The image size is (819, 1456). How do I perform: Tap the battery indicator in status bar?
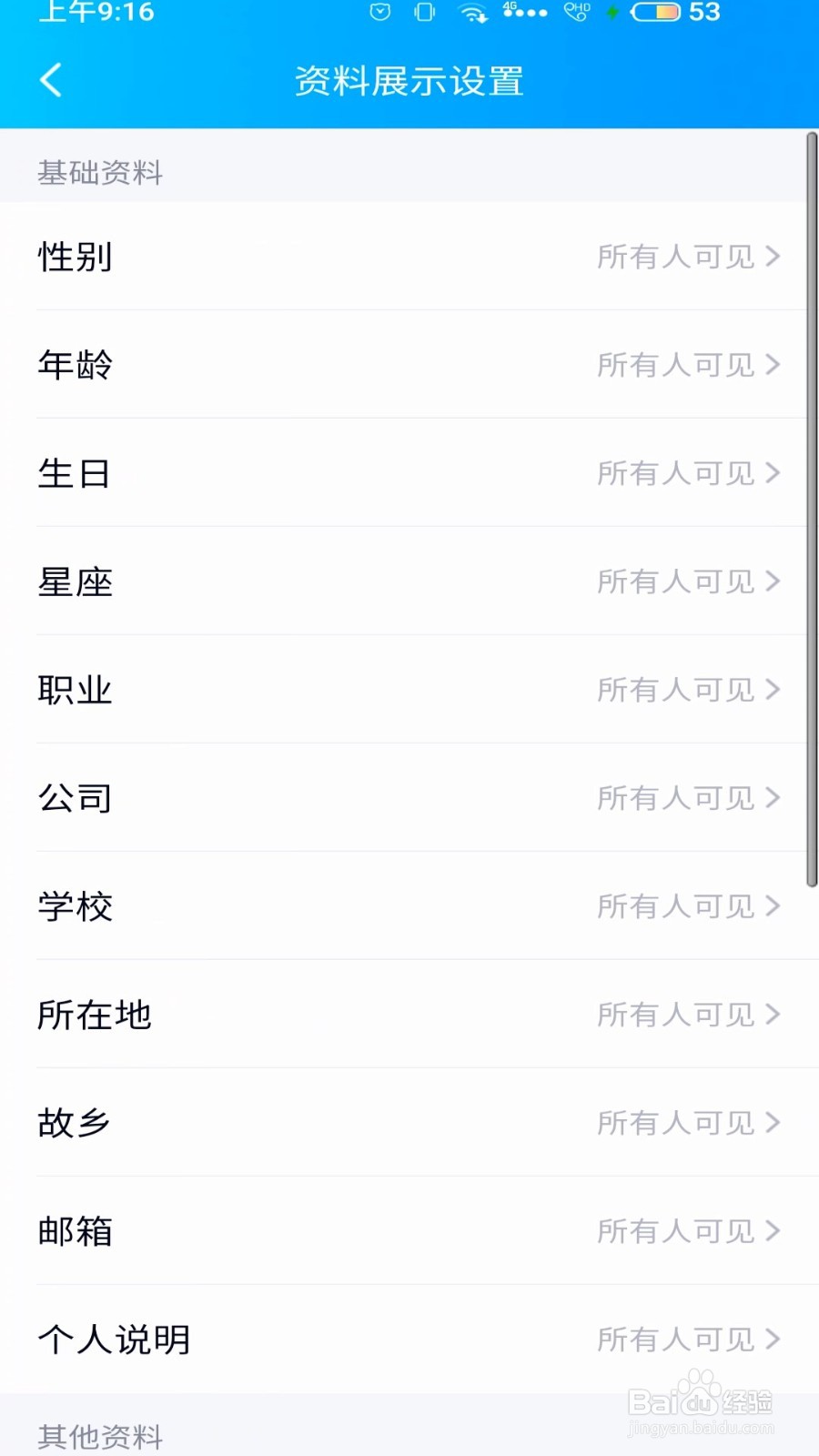point(653,13)
